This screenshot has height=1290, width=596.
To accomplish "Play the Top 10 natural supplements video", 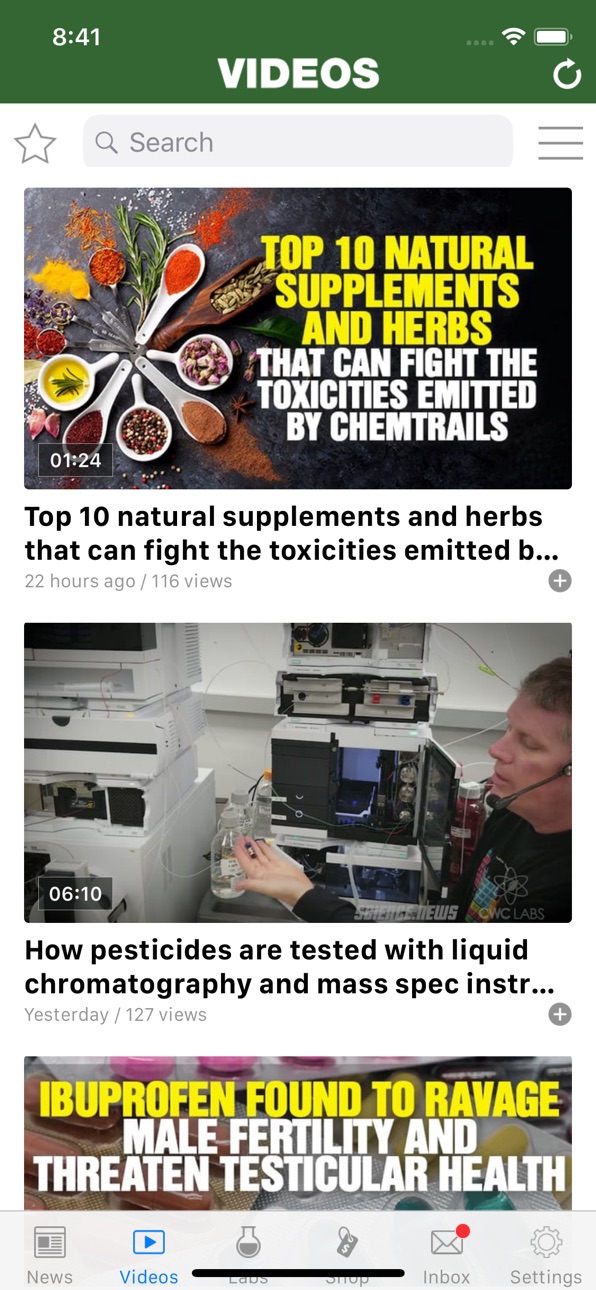I will point(298,338).
